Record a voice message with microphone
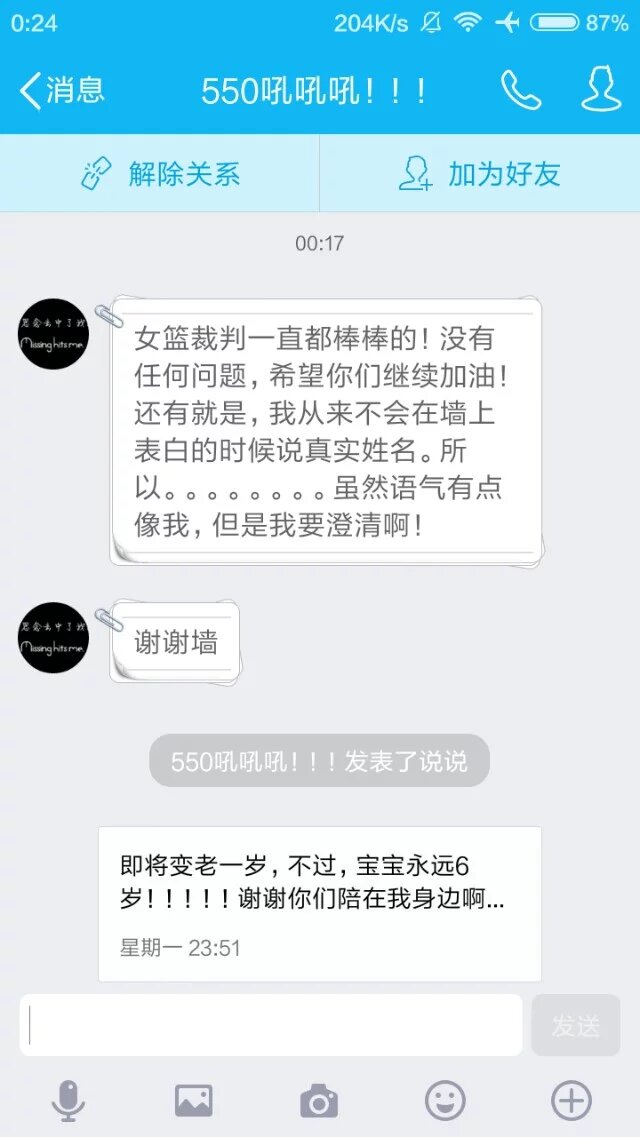This screenshot has height=1137, width=640. point(68,1101)
